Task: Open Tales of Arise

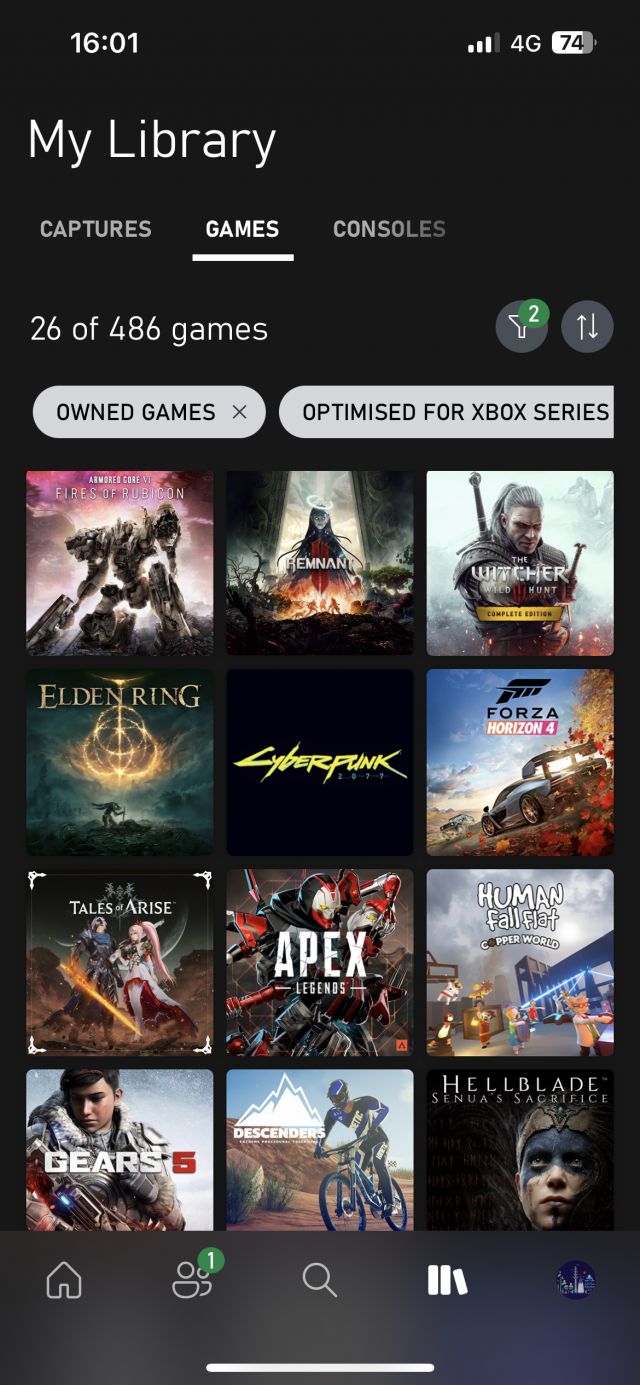Action: click(x=120, y=962)
